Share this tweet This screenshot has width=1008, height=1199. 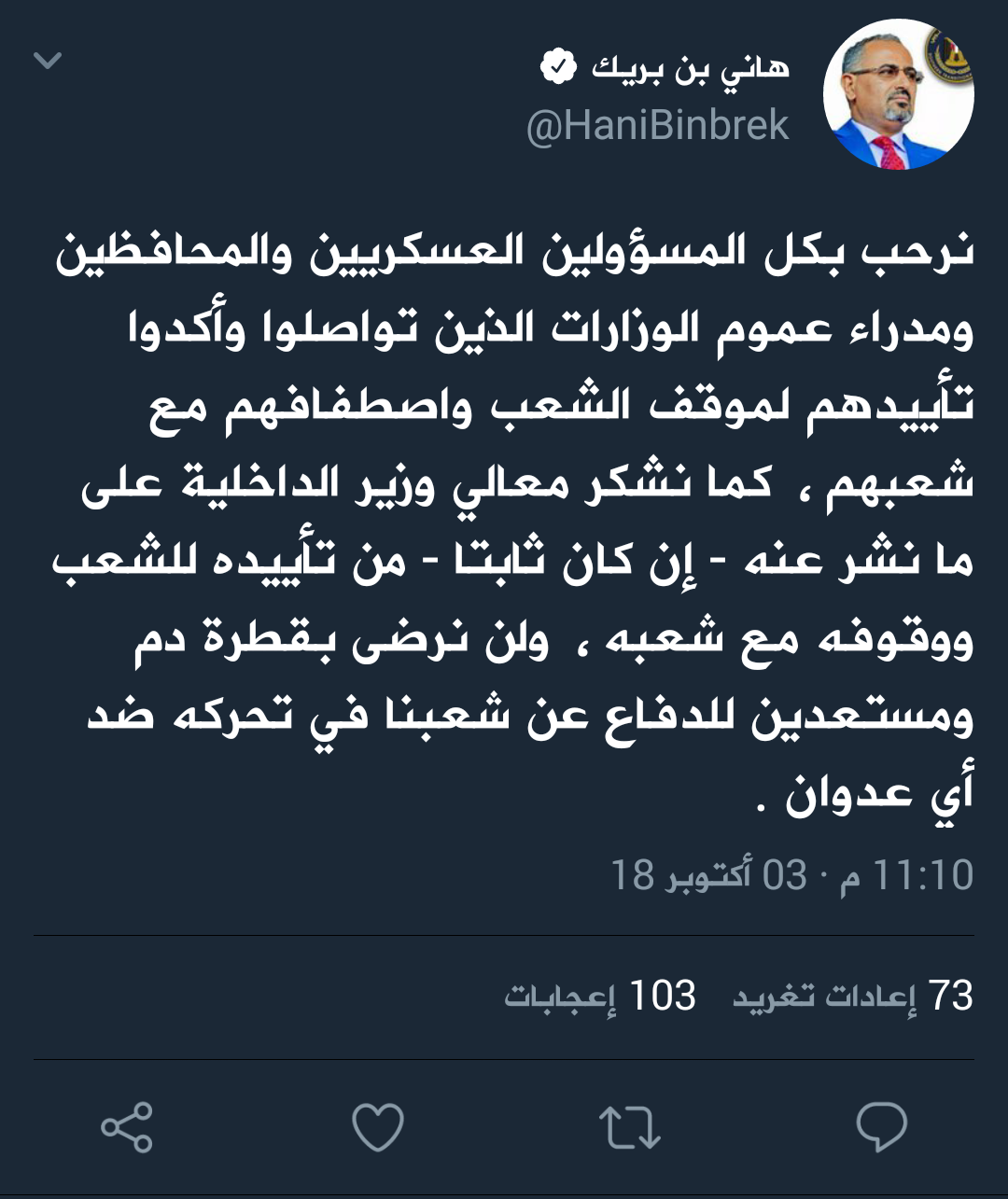(x=127, y=1126)
